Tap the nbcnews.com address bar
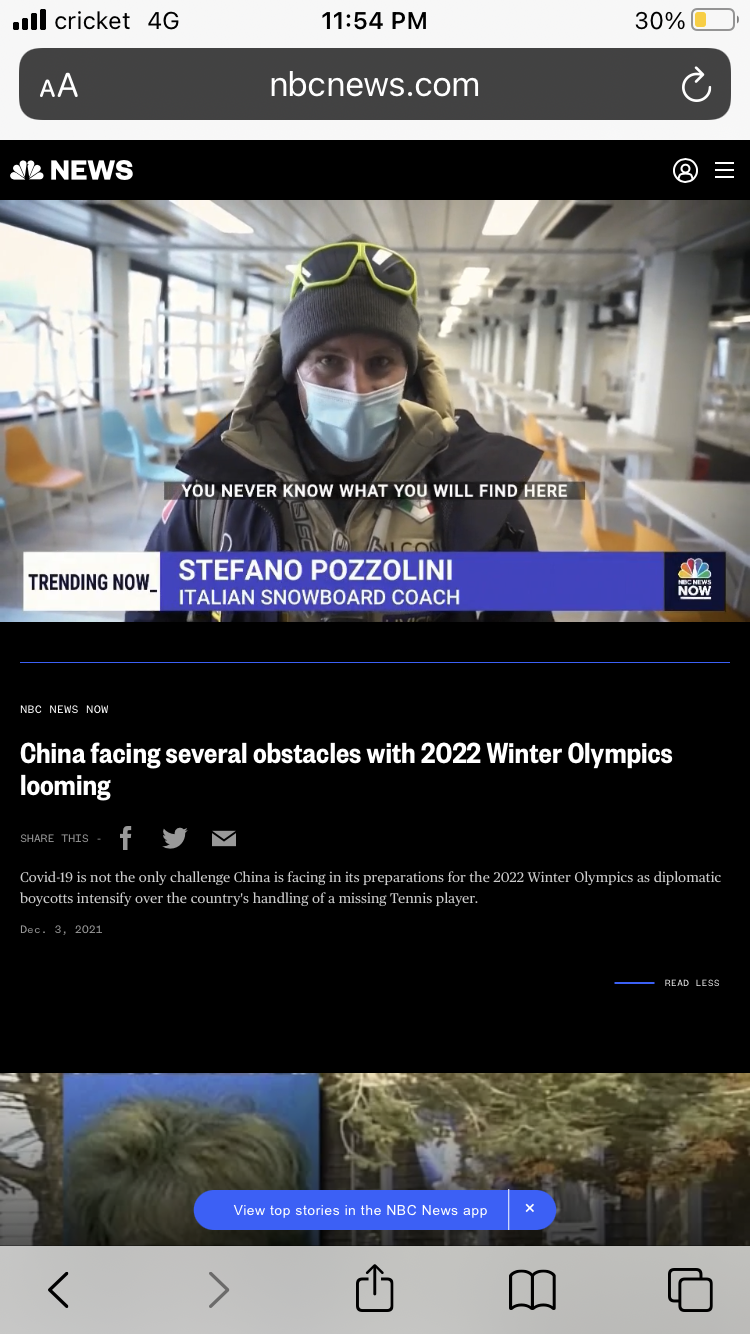 click(375, 84)
